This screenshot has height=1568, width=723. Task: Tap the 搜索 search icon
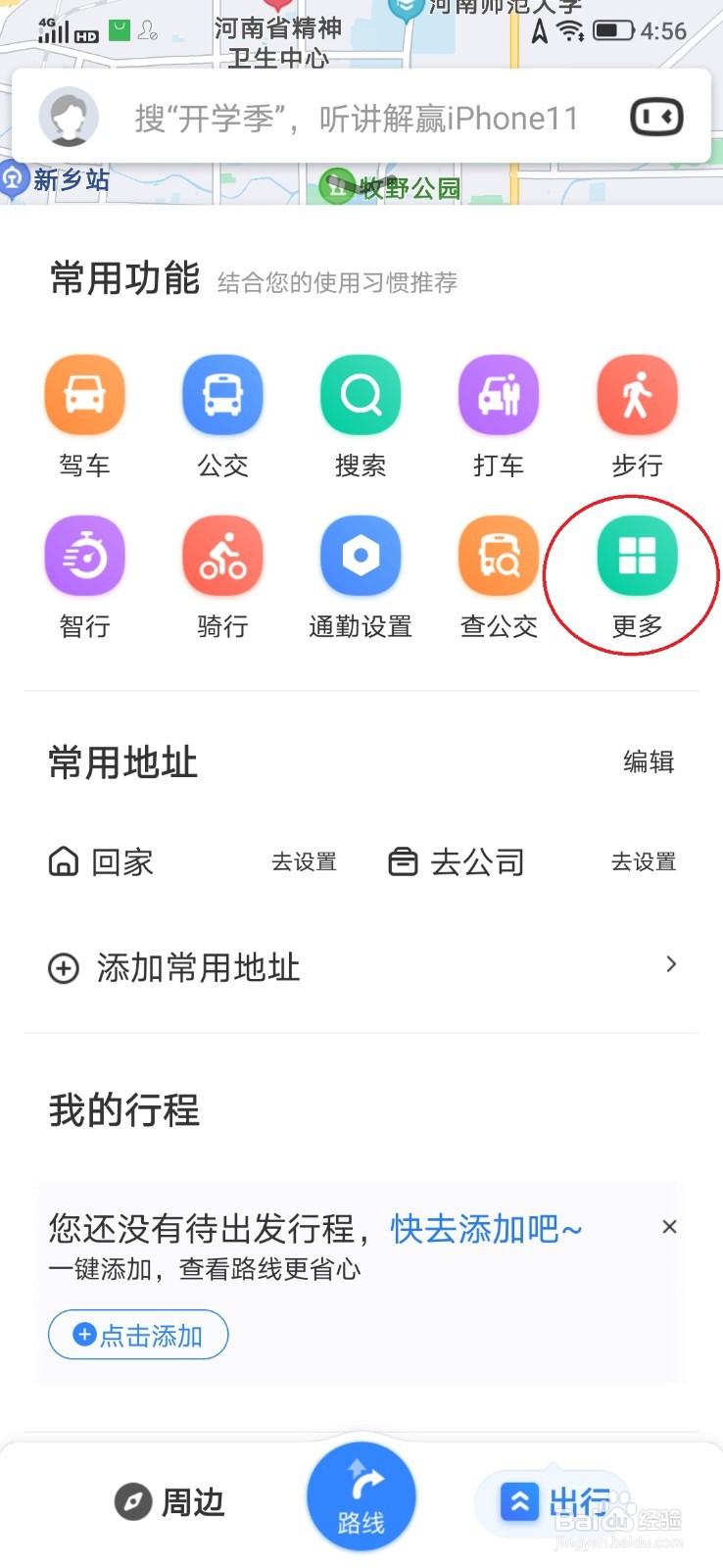point(361,393)
